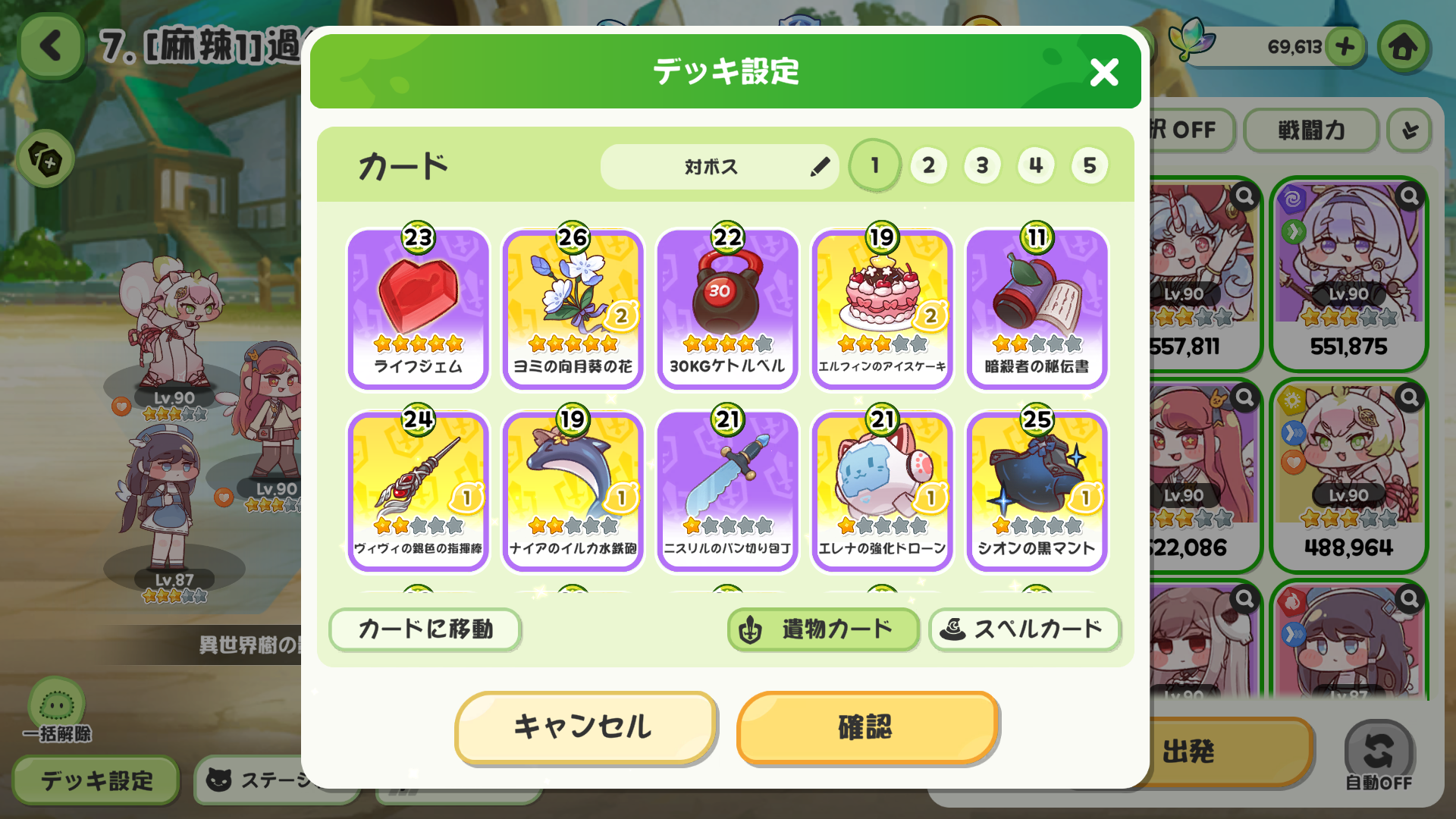
Task: Select deck slot 4
Action: 1036,165
